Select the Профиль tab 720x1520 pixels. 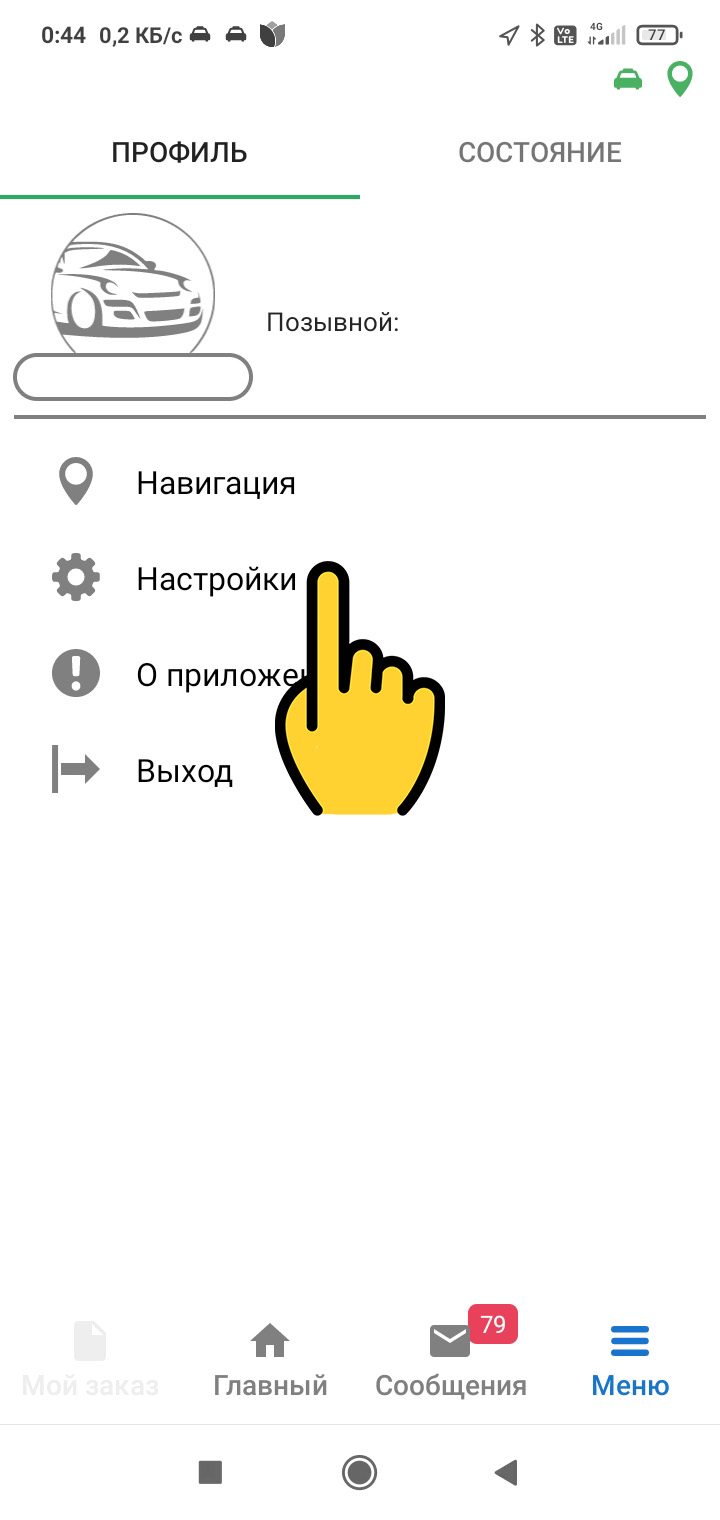[180, 153]
